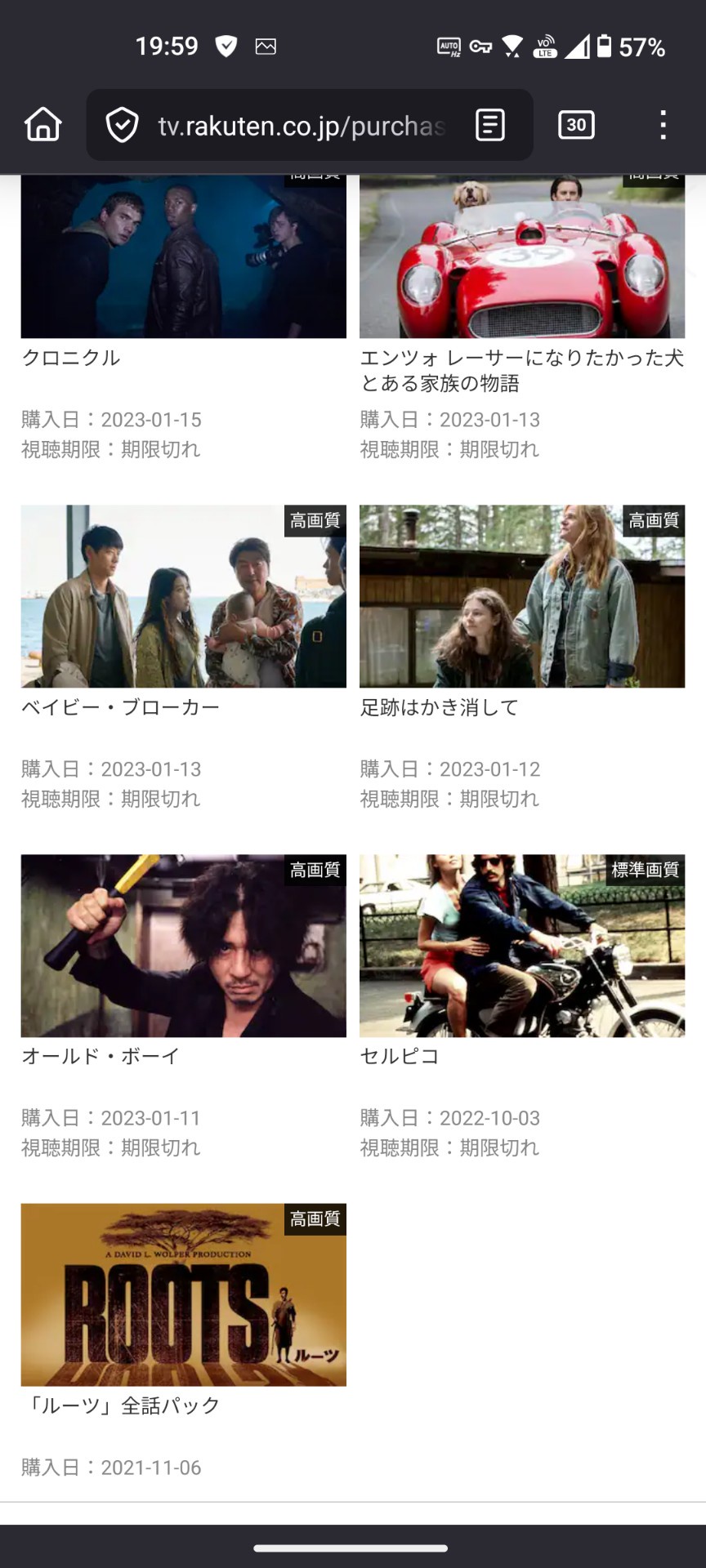The image size is (706, 1568).
Task: Tap the site security shield icon
Action: (122, 126)
